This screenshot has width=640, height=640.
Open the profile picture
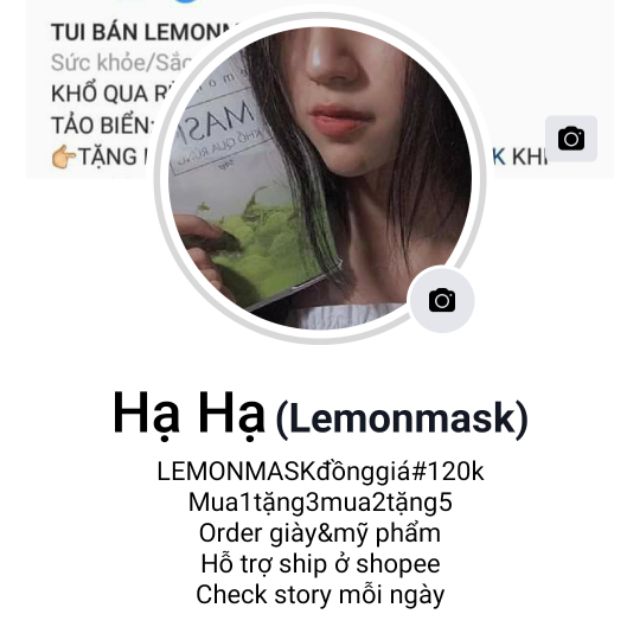(x=320, y=178)
